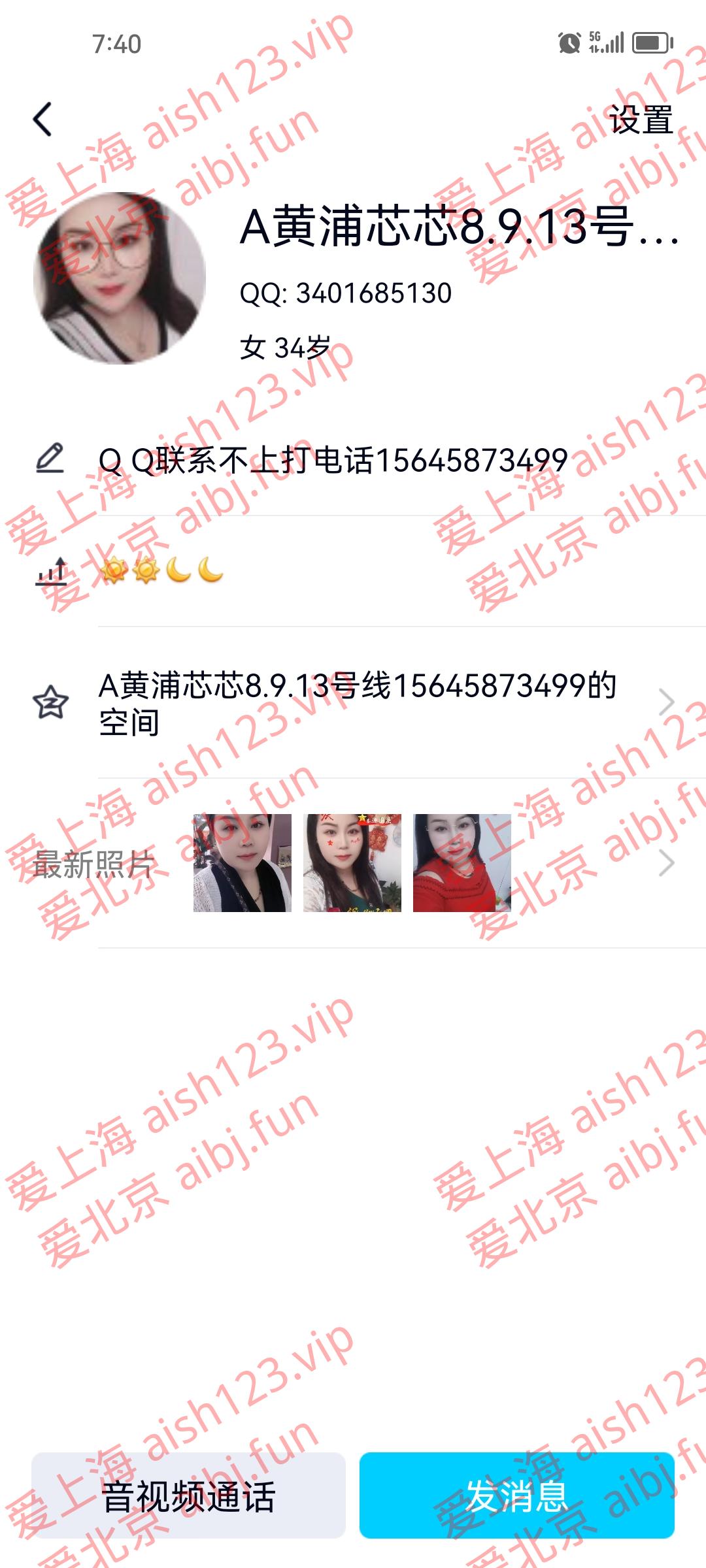Start 音视频通话 audio/video call
Screen dimensions: 706x1568
click(x=188, y=1496)
